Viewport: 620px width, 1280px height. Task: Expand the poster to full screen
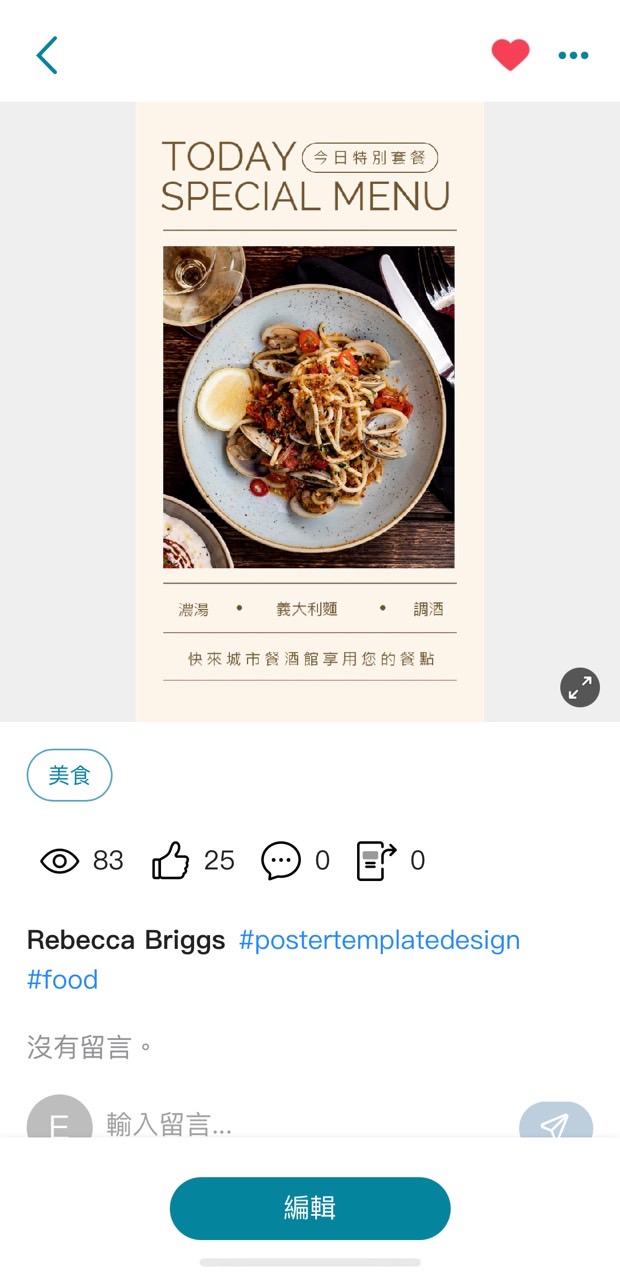pos(580,687)
